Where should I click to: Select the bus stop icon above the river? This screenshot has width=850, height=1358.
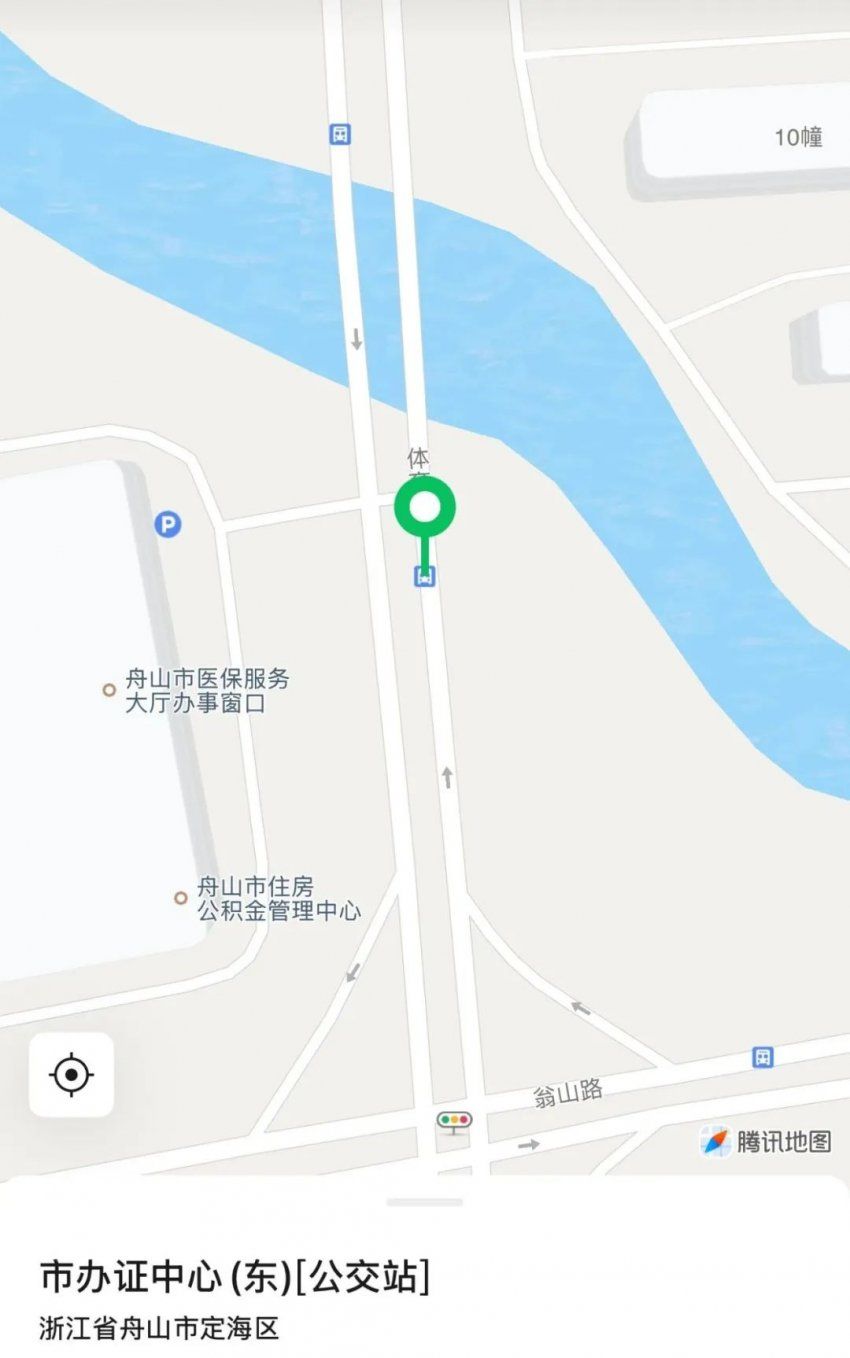(x=341, y=134)
